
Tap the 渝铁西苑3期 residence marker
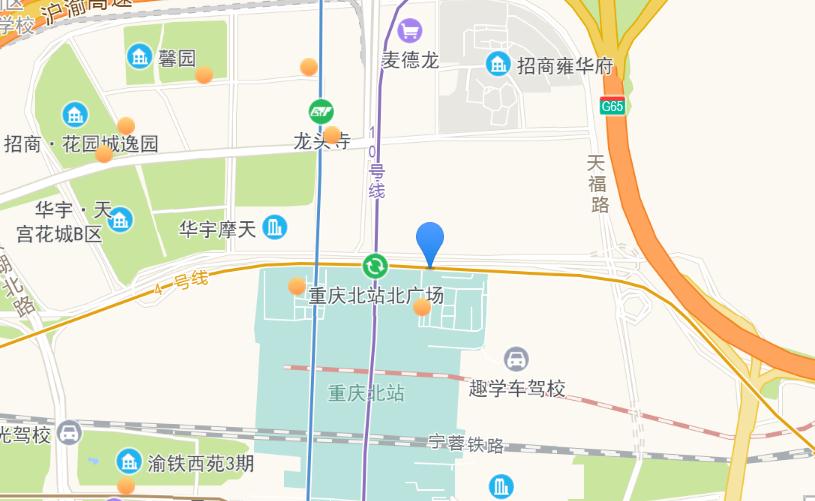(x=128, y=462)
